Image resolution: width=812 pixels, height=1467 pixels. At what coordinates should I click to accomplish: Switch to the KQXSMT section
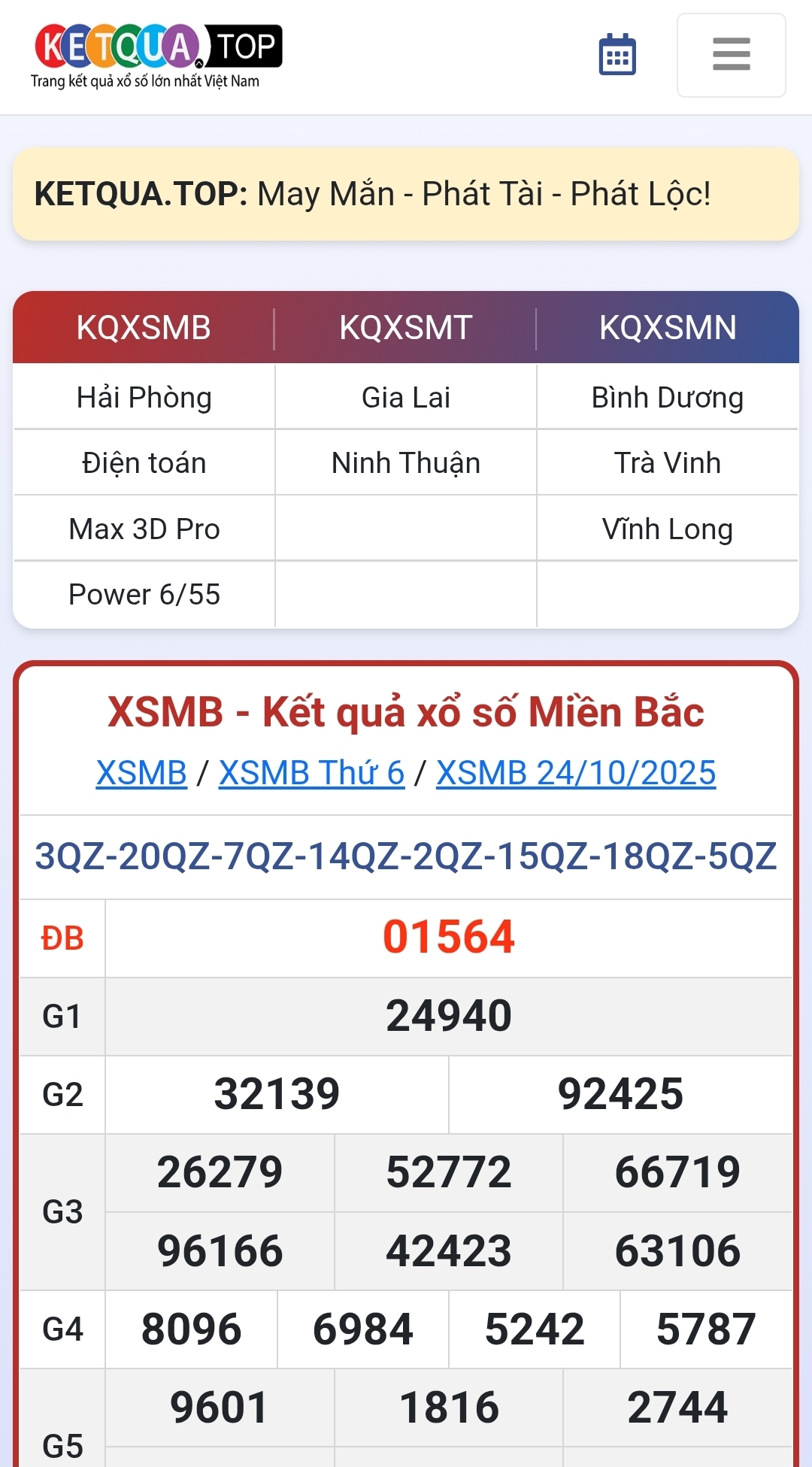pos(405,328)
